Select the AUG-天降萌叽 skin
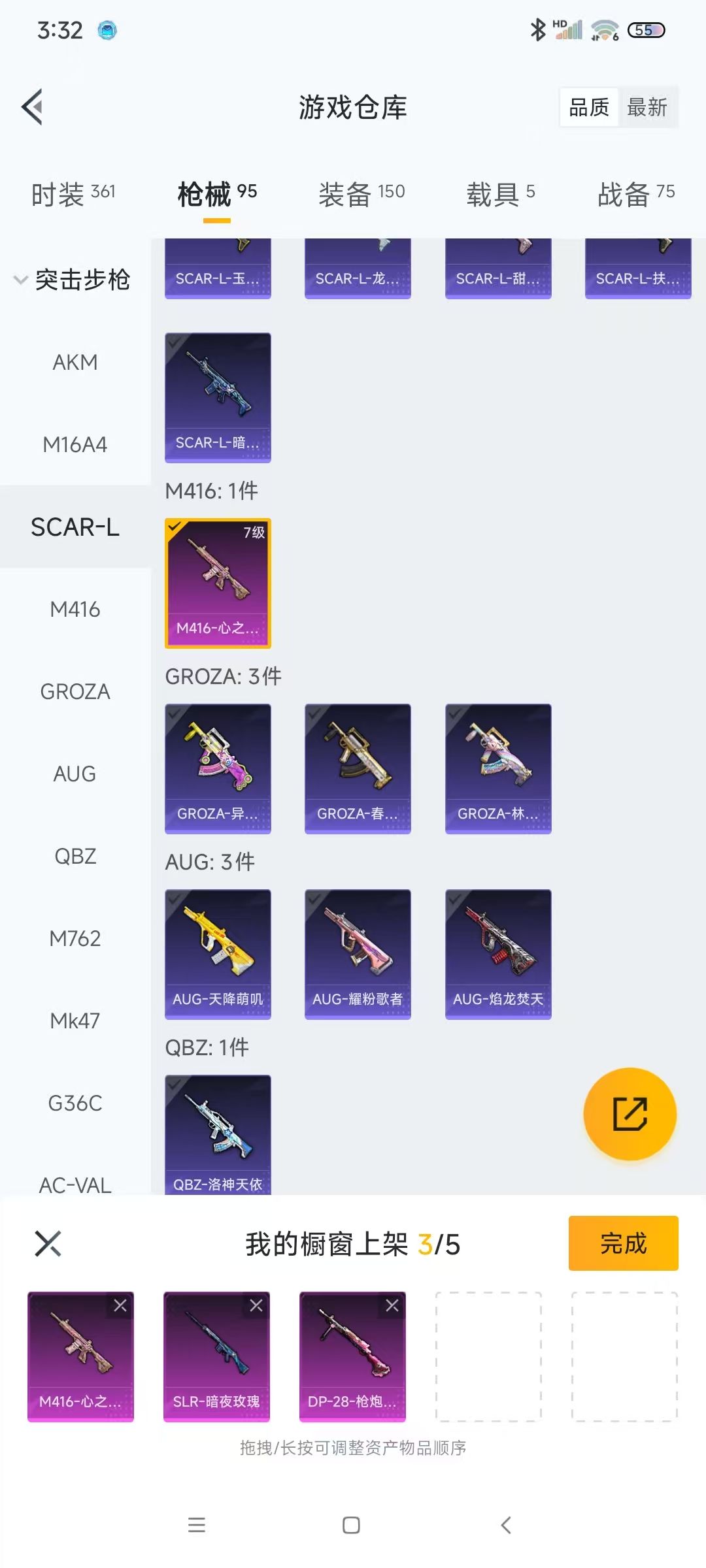The image size is (706, 1568). (x=218, y=954)
